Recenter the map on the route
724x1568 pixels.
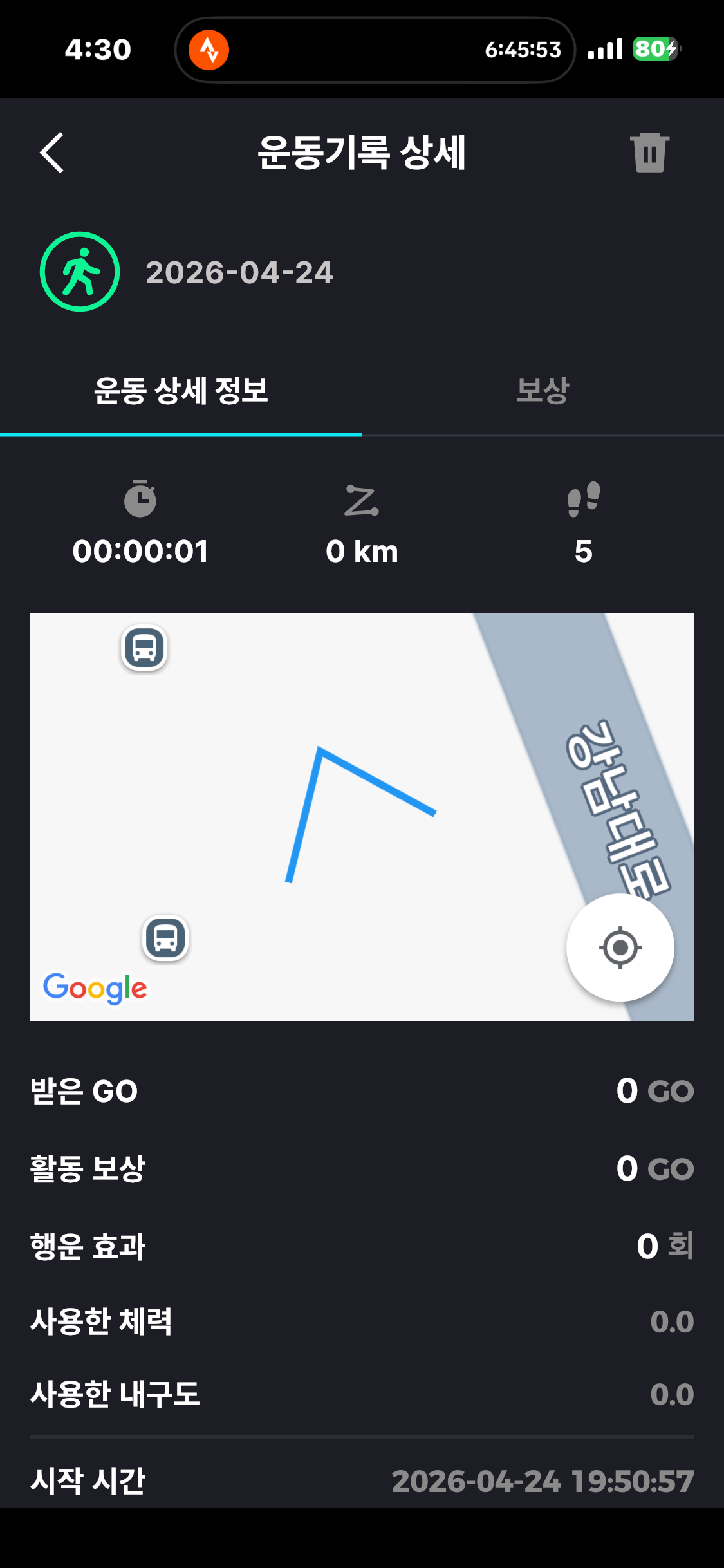click(x=620, y=947)
